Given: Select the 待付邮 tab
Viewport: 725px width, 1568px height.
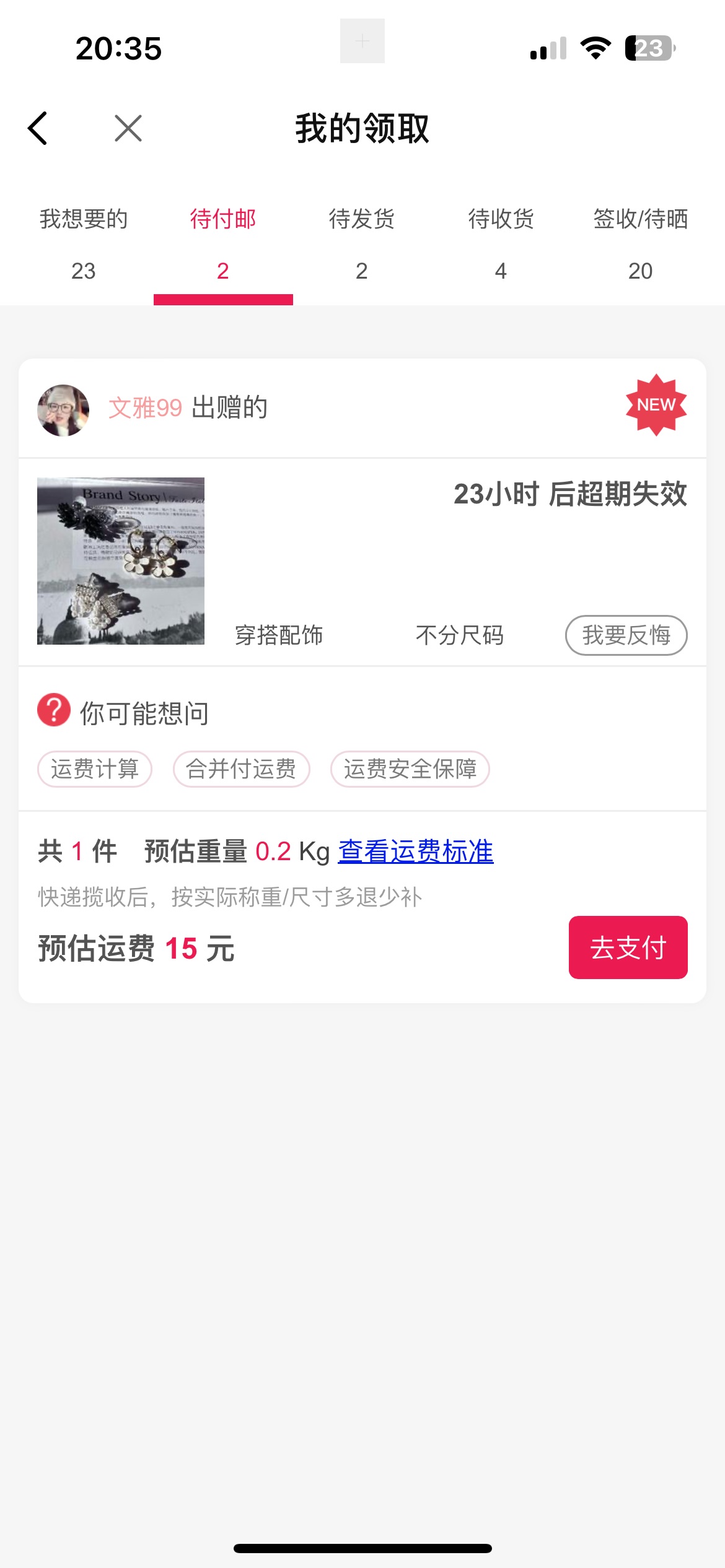Looking at the screenshot, I should coord(223,243).
